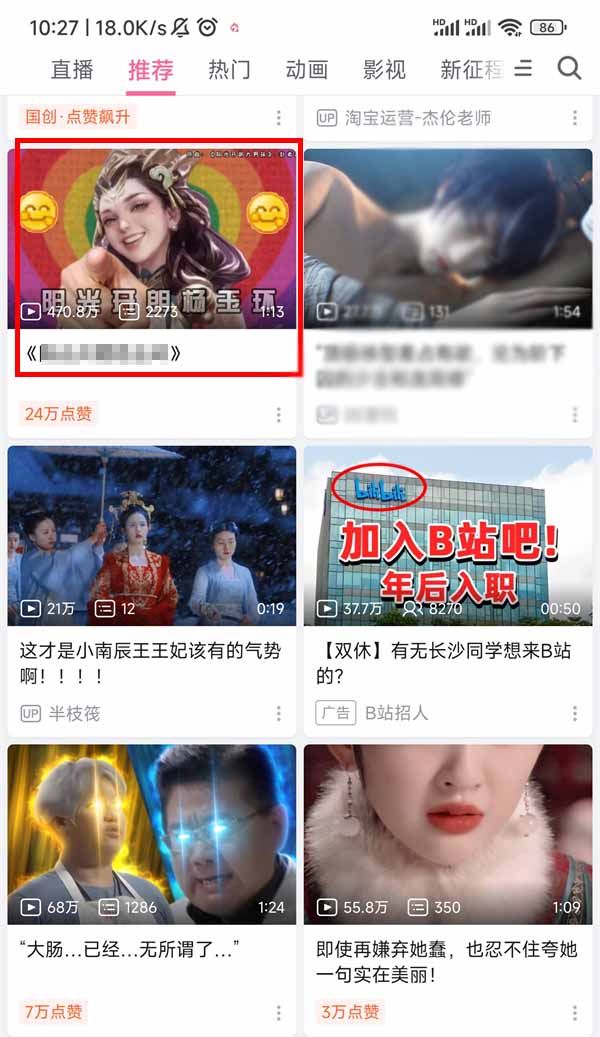Open the blurred 1:54 video card
Image resolution: width=600 pixels, height=1037 pixels.
[x=448, y=240]
